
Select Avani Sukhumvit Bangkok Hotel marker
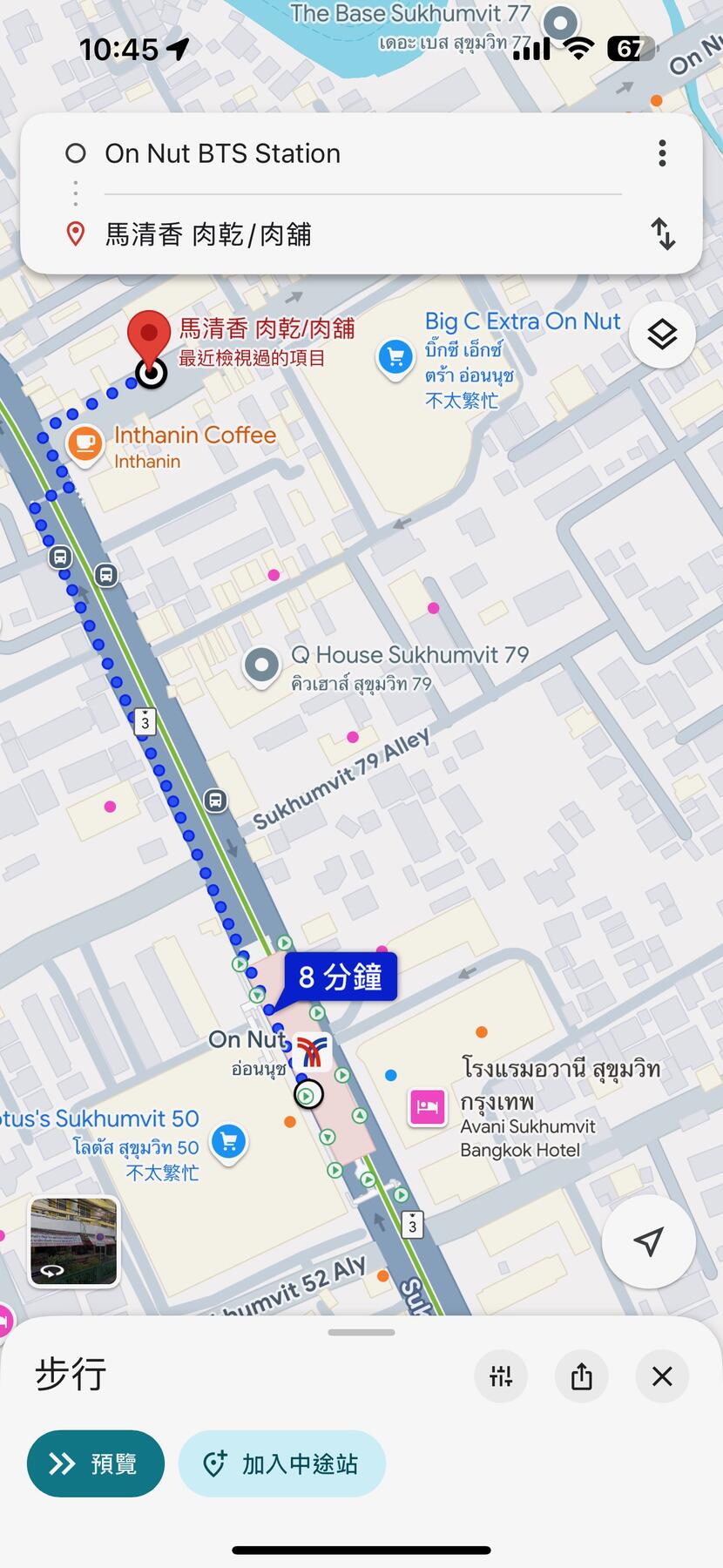(x=427, y=1107)
